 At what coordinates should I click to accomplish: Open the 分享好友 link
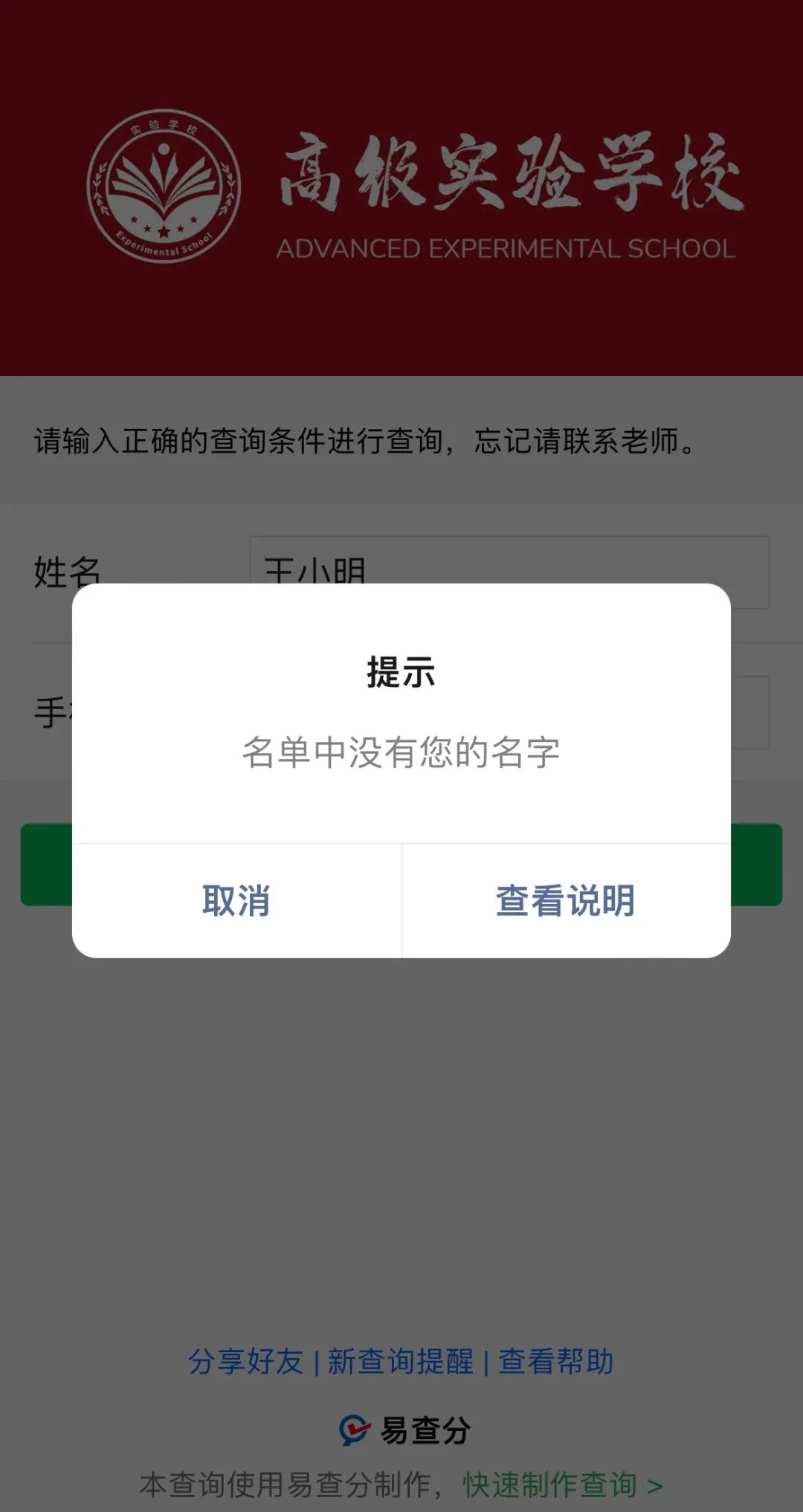(245, 1361)
